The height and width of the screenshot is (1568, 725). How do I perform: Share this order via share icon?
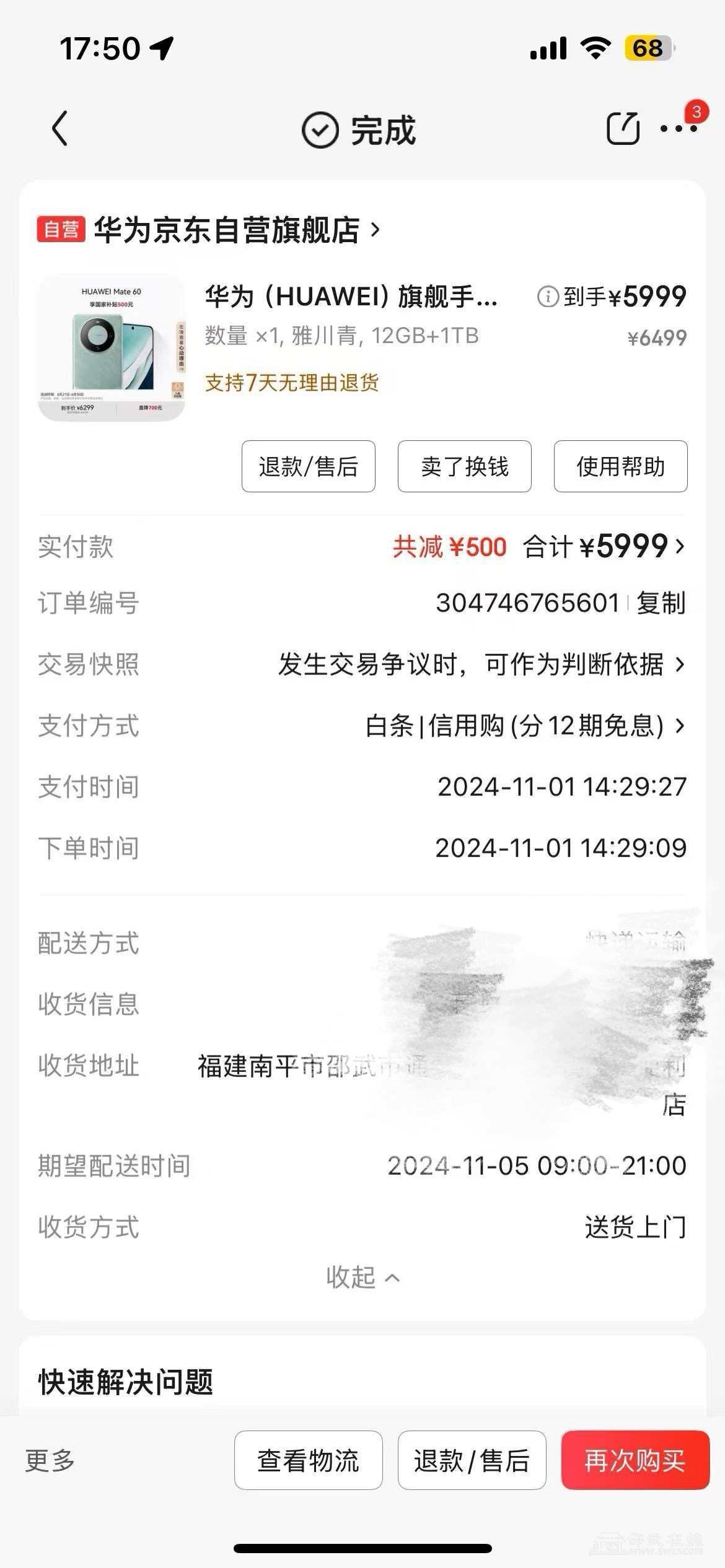coord(622,129)
